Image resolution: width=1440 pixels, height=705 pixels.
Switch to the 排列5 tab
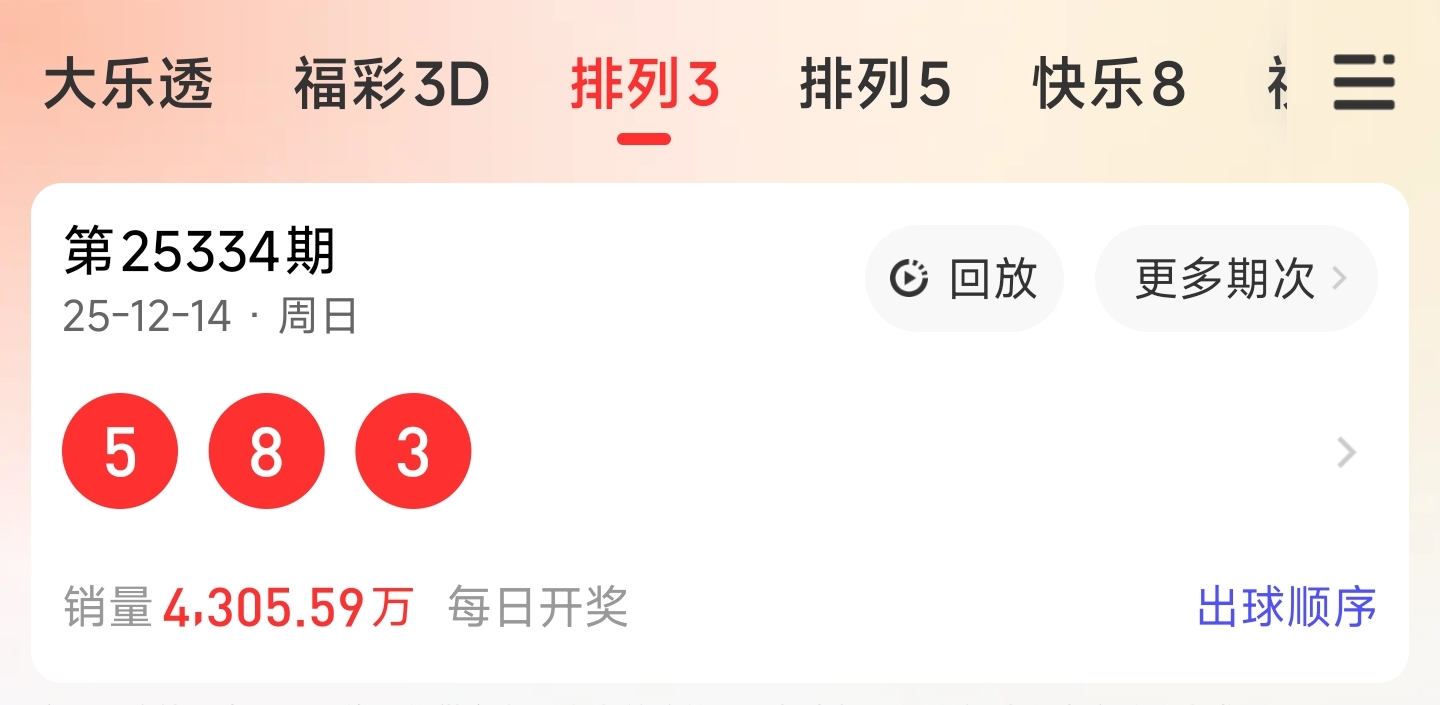point(874,85)
